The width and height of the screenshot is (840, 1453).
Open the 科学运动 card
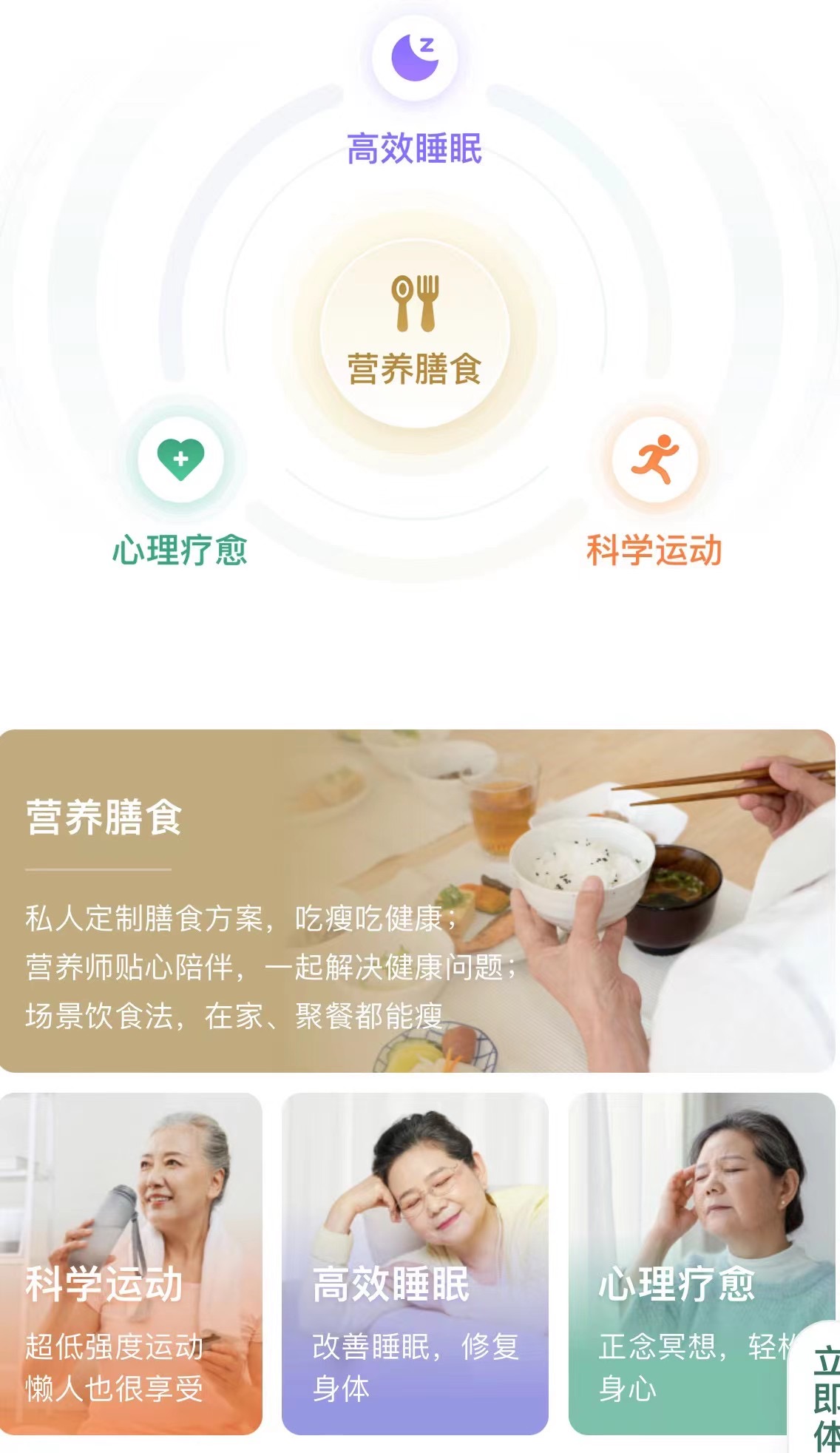131,1264
